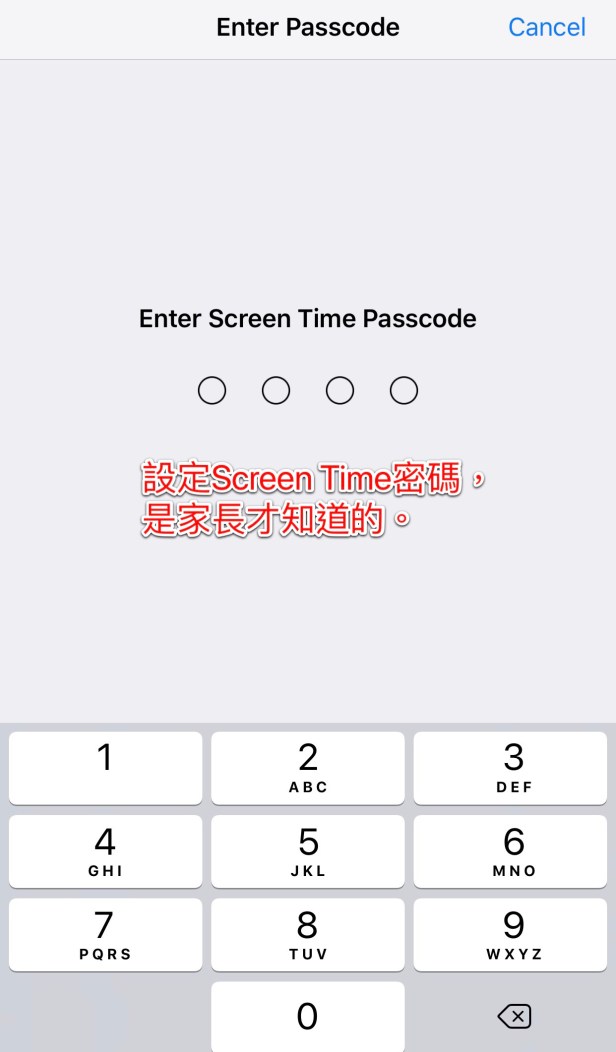Enter digit 5 on the keypad
Image resolution: width=616 pixels, height=1052 pixels.
(x=308, y=851)
